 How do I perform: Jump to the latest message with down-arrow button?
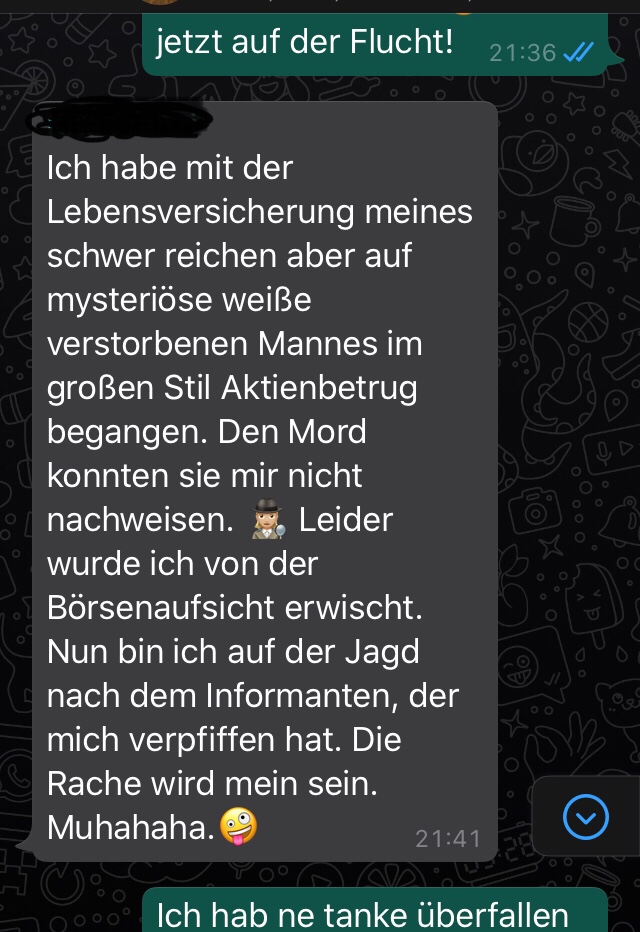point(585,819)
